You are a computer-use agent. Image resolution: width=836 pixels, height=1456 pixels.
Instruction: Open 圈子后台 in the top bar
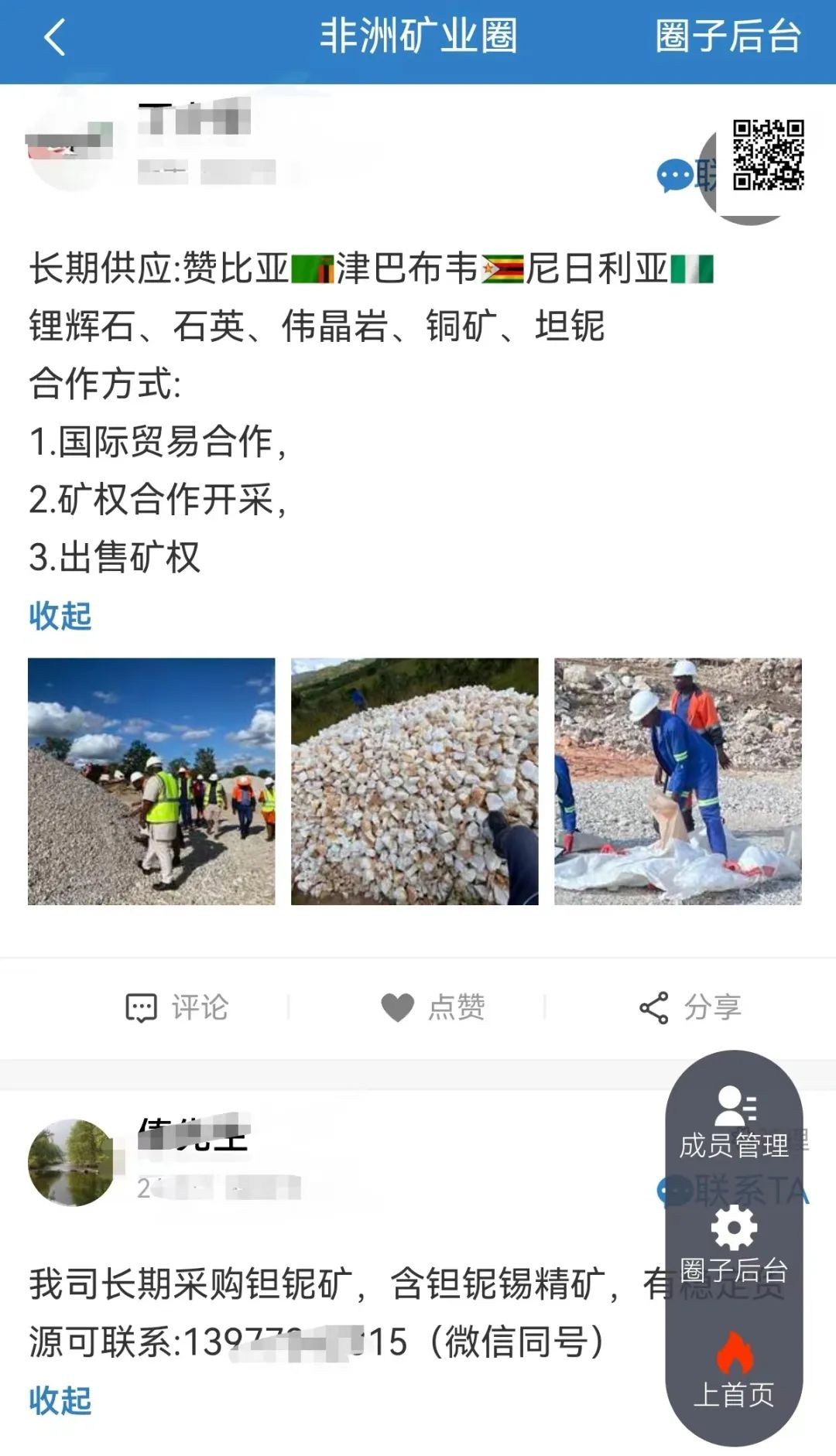click(728, 37)
